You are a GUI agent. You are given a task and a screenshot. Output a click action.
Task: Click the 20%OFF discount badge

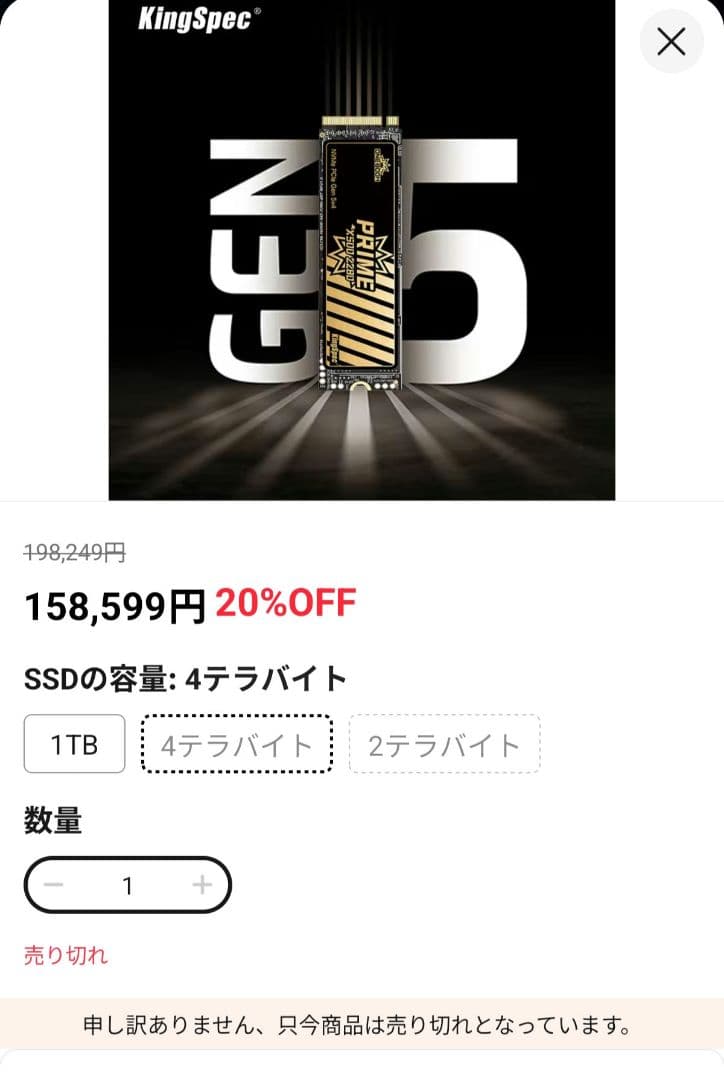pos(287,601)
